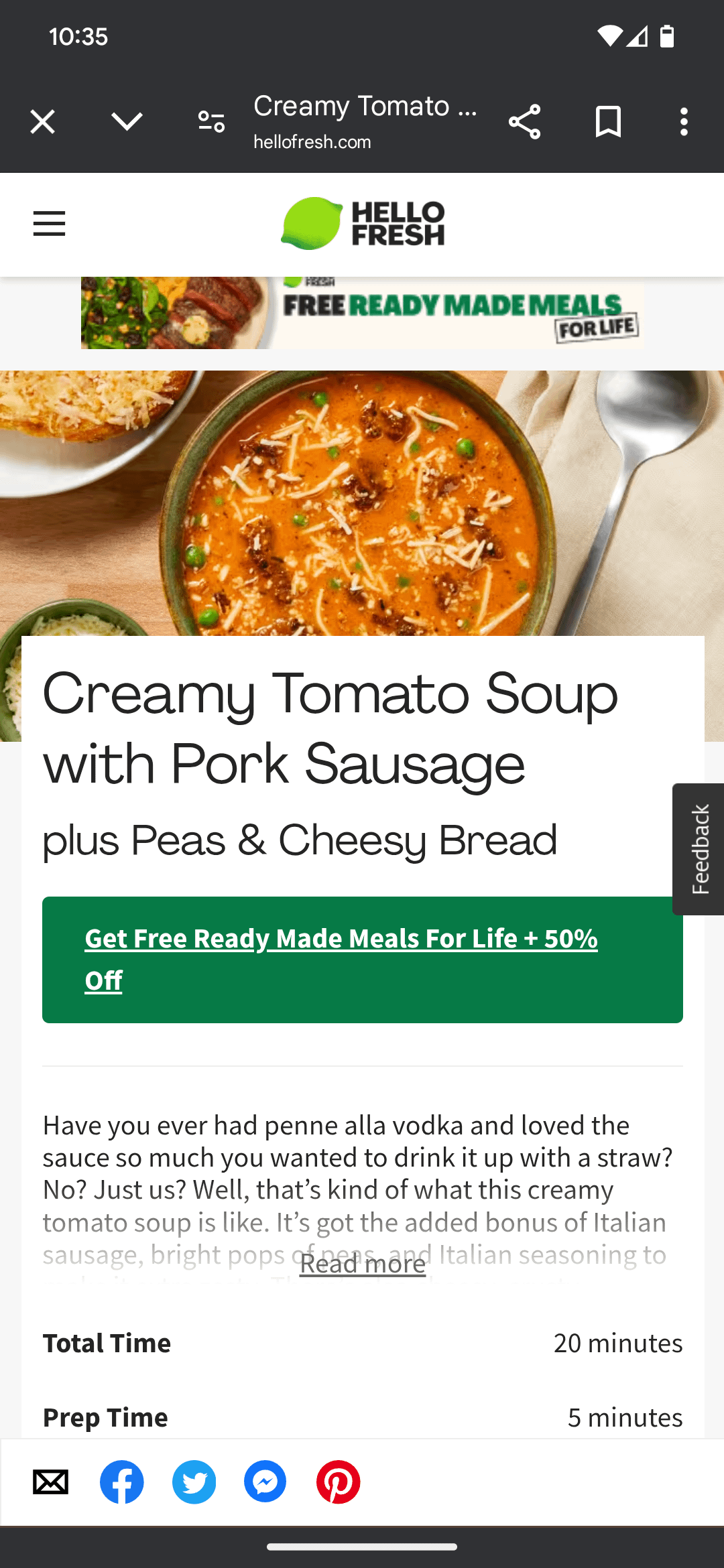Image resolution: width=724 pixels, height=1568 pixels.
Task: Expand the description with Read more
Action: (362, 1264)
